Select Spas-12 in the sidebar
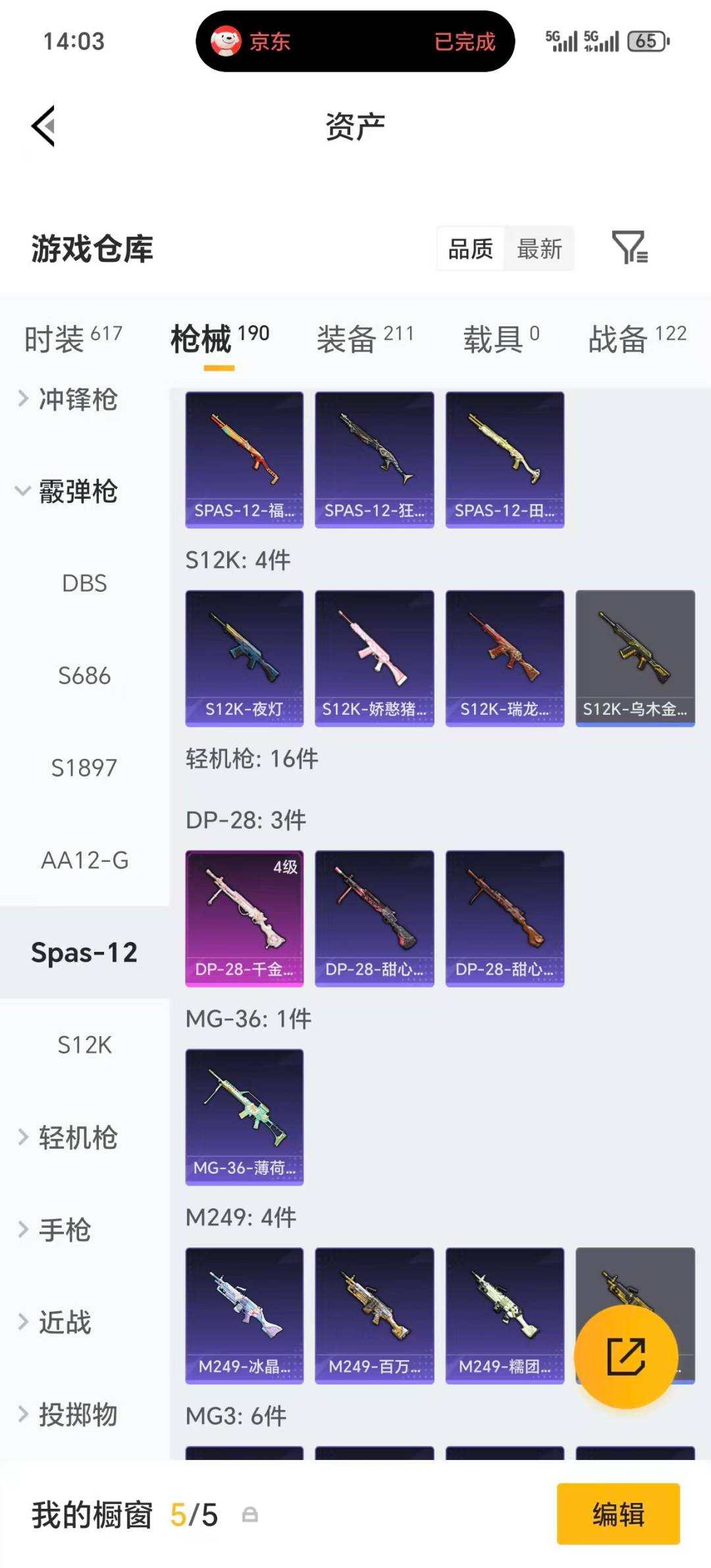711x1568 pixels. (x=86, y=953)
